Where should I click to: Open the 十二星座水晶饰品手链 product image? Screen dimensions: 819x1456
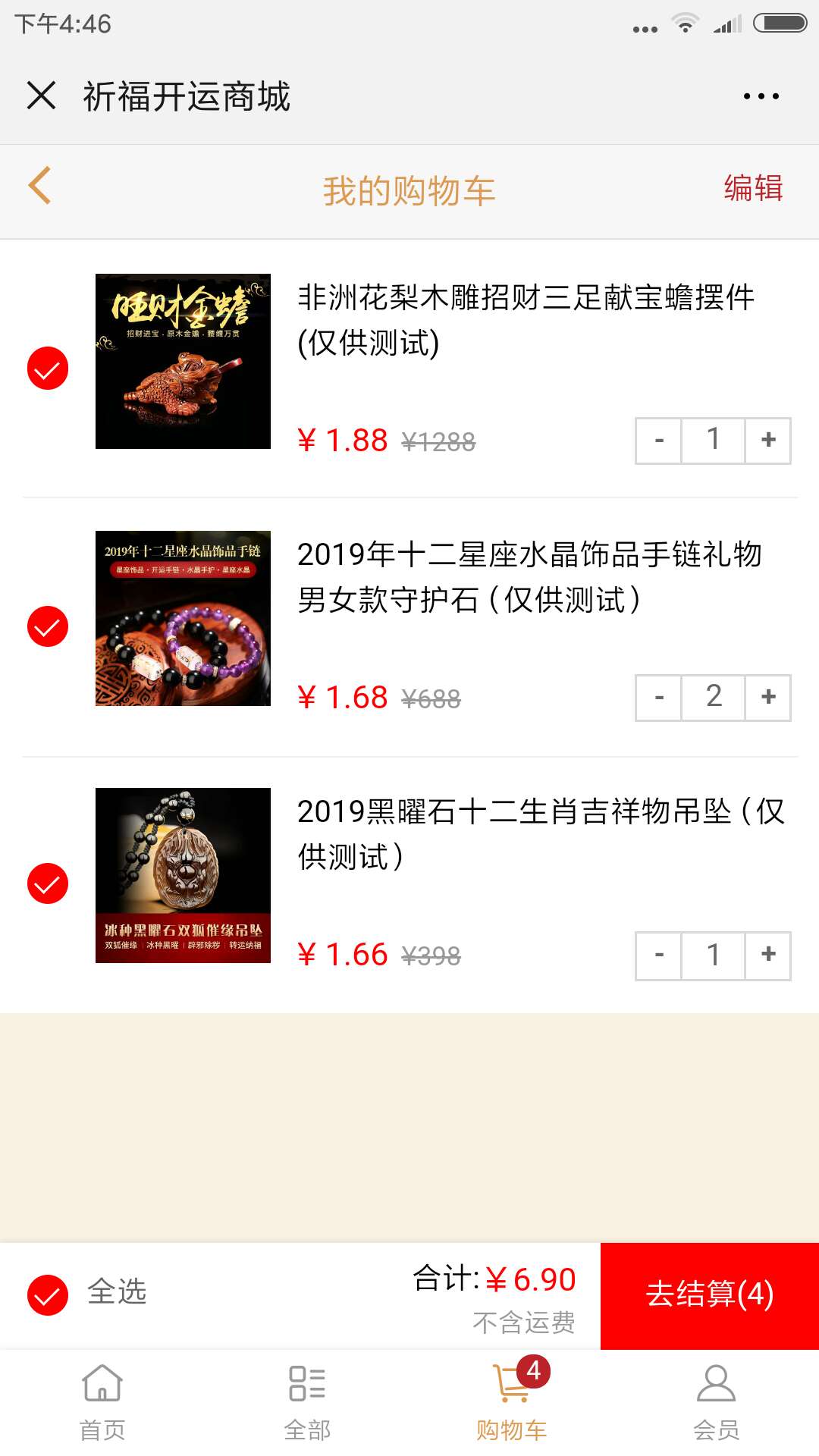pyautogui.click(x=183, y=618)
